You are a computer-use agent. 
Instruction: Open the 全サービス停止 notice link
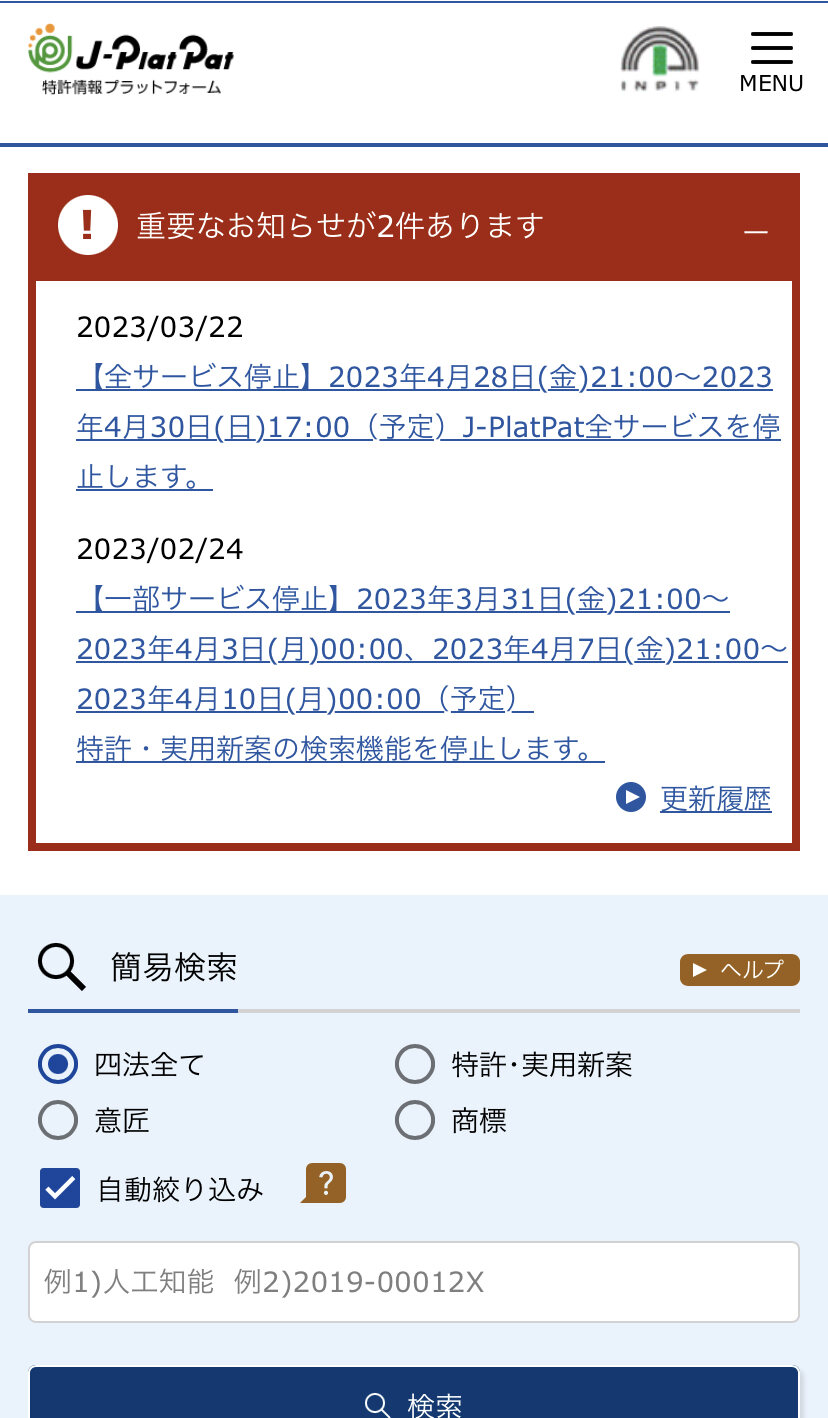427,427
